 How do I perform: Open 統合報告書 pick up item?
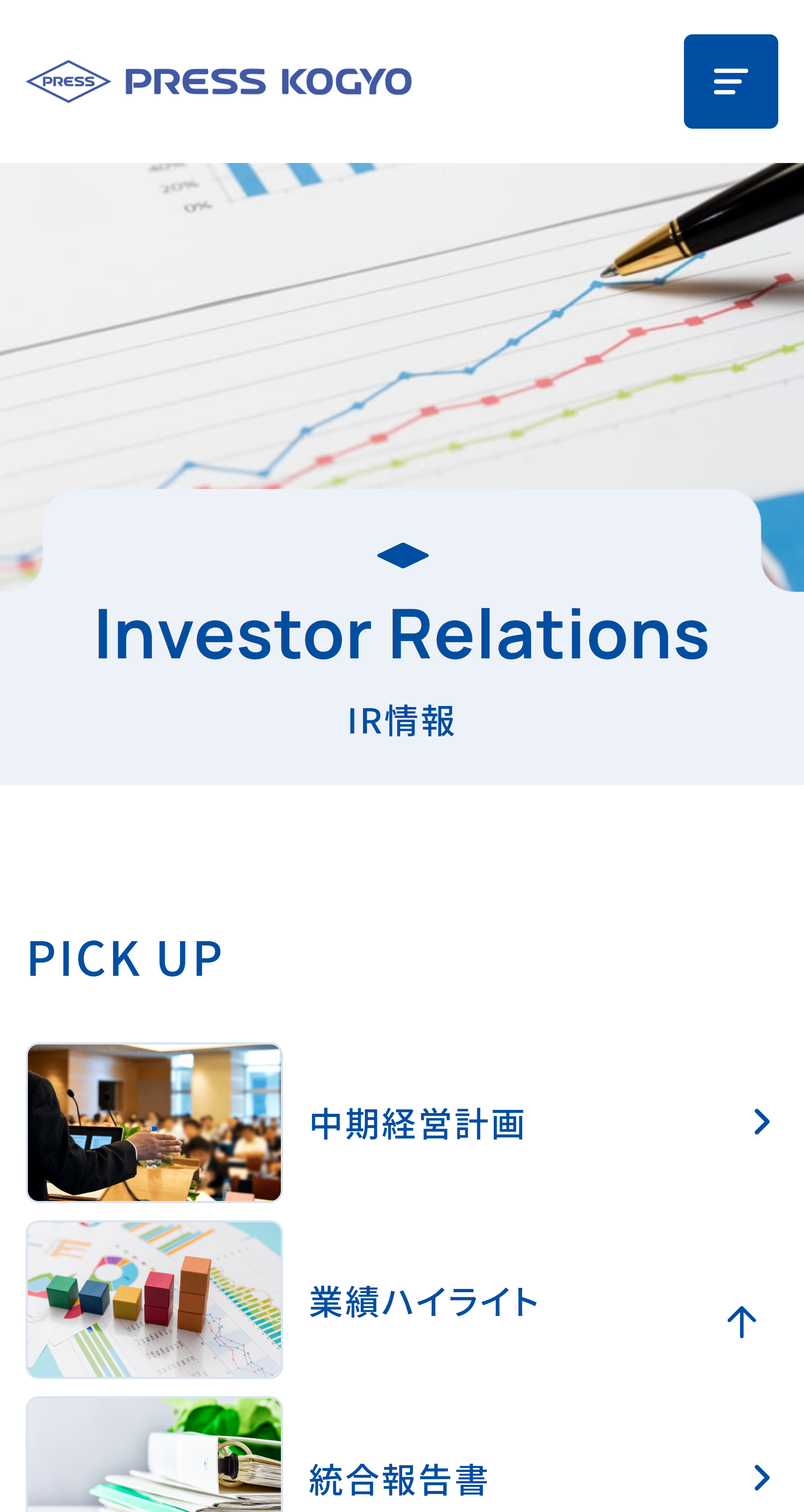[402, 1454]
